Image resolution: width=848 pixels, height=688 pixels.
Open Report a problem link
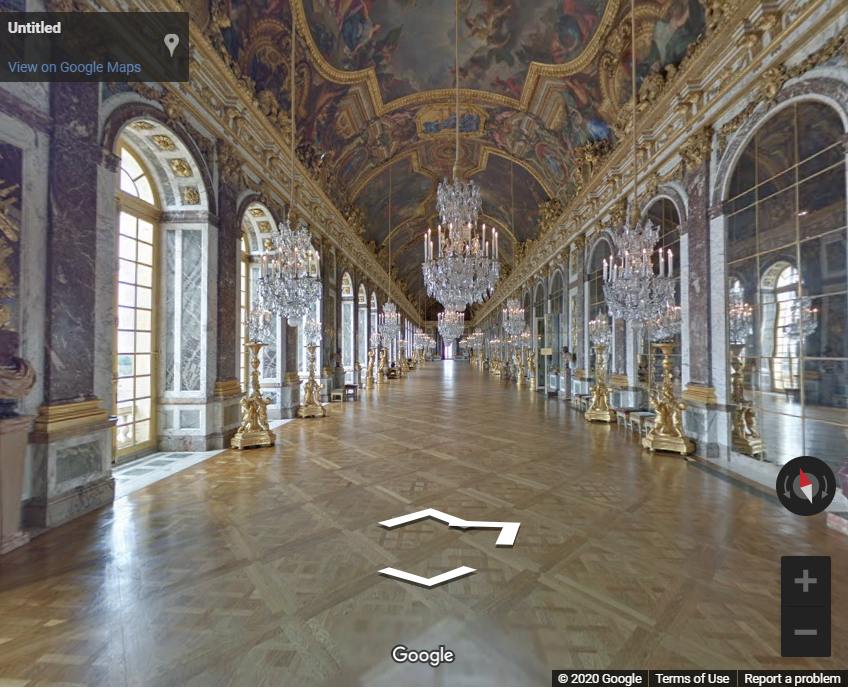(792, 678)
